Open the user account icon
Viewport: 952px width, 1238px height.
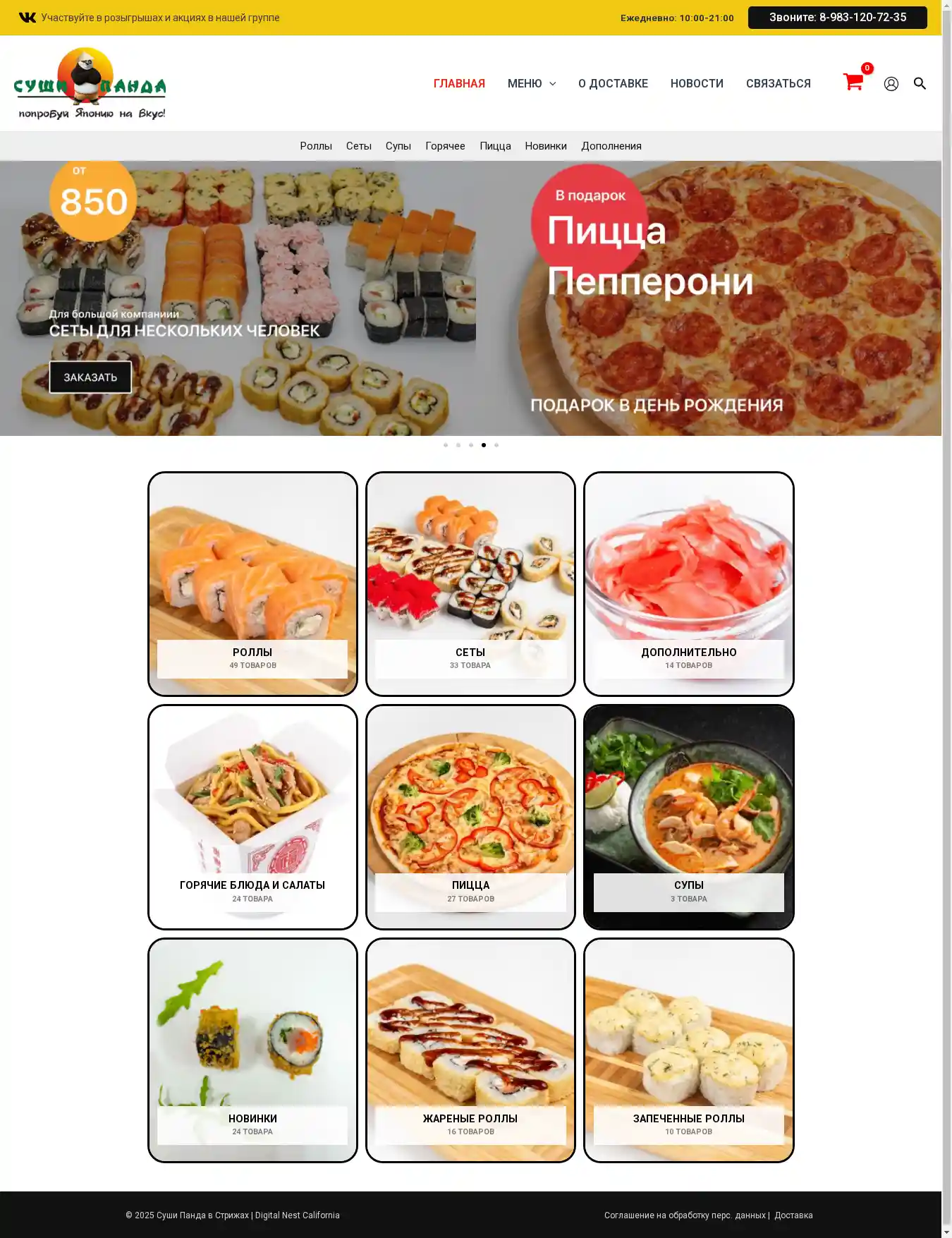[x=891, y=84]
